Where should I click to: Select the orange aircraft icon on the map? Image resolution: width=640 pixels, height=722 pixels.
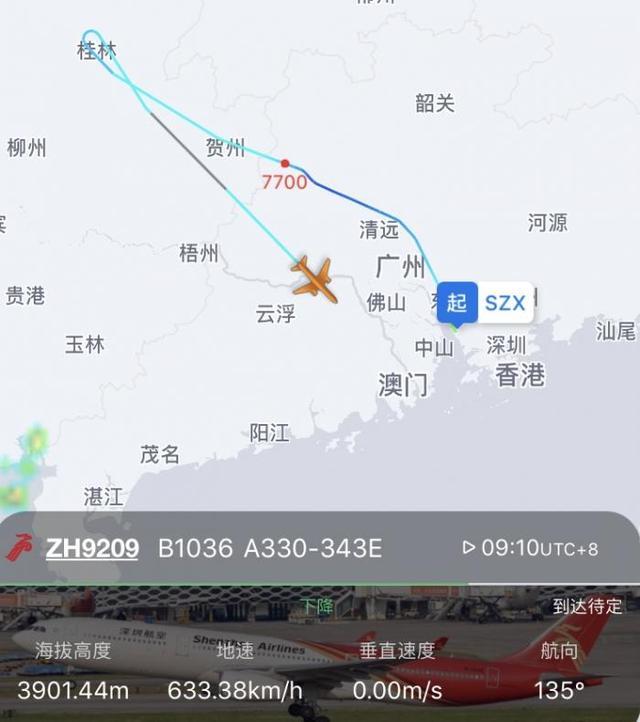(x=314, y=277)
